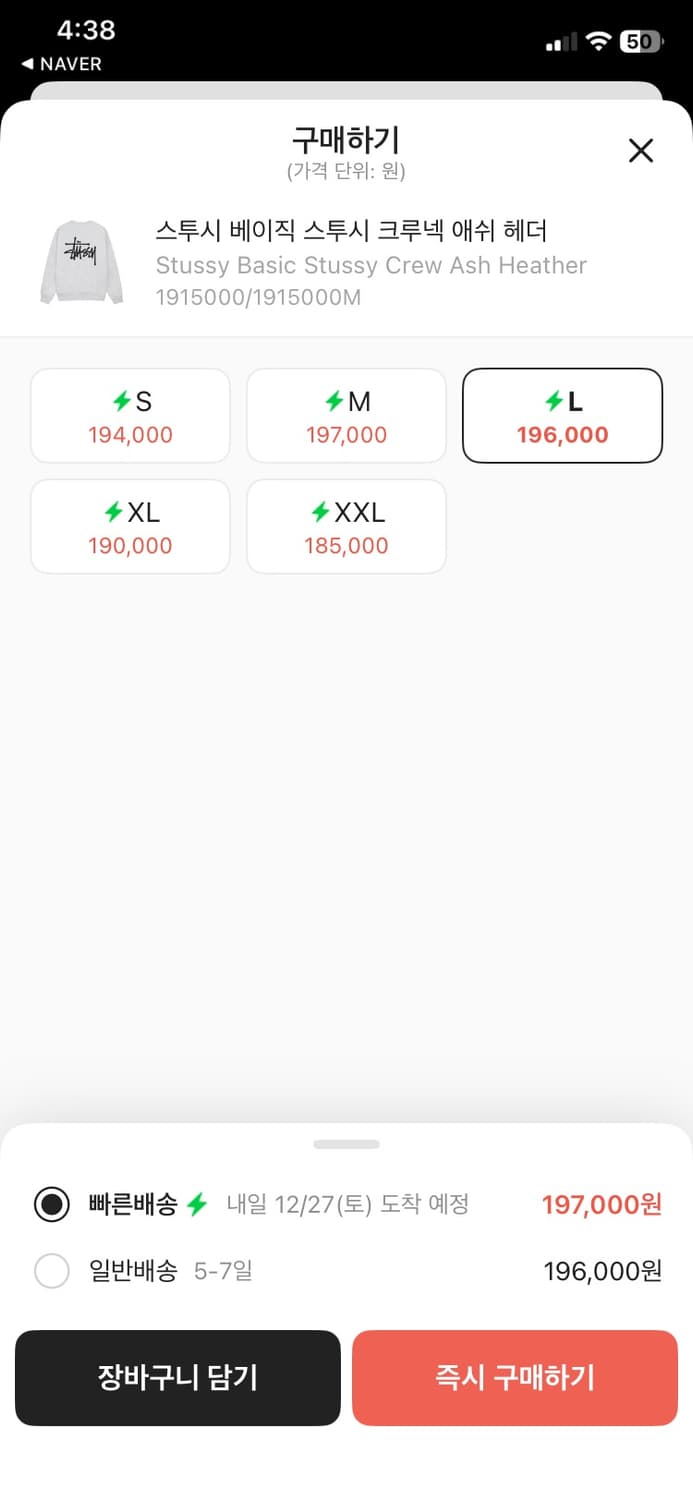Buy now with 즉시 구매하기
This screenshot has height=1500, width=693.
pyautogui.click(x=515, y=1377)
